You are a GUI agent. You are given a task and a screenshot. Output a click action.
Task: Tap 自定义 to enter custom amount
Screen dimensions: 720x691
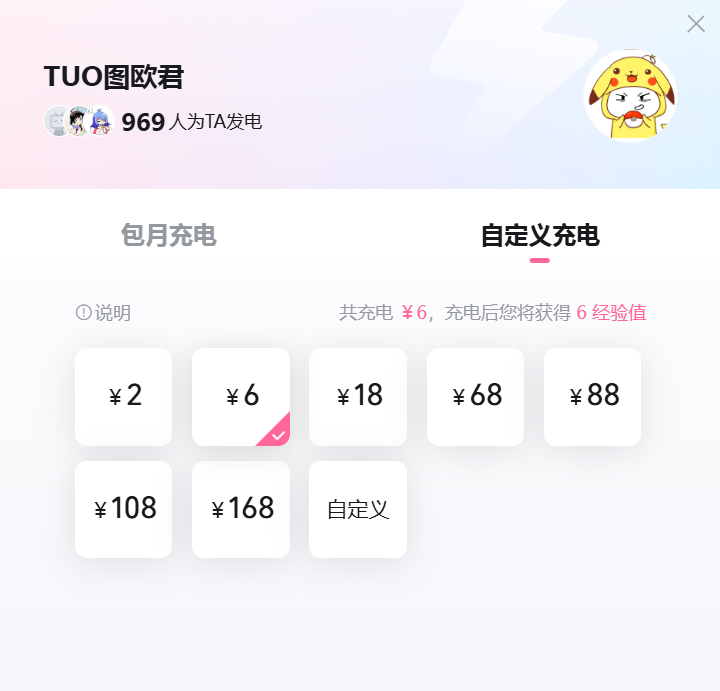[358, 509]
